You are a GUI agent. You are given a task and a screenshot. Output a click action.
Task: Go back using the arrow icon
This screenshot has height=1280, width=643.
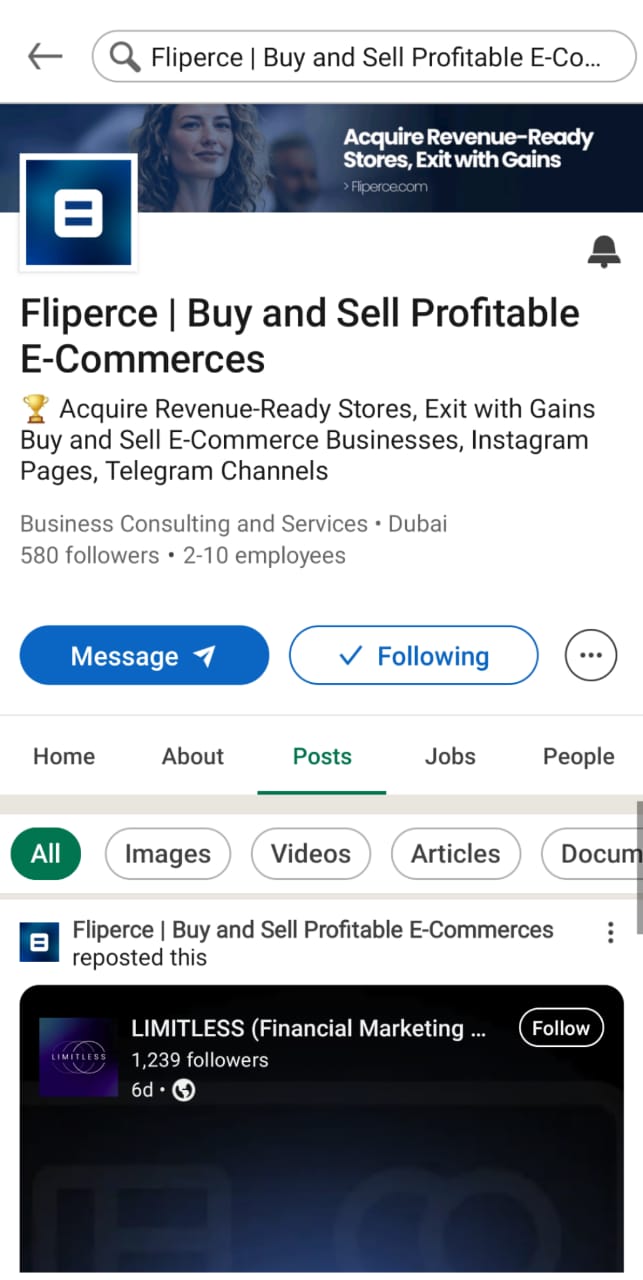coord(45,58)
